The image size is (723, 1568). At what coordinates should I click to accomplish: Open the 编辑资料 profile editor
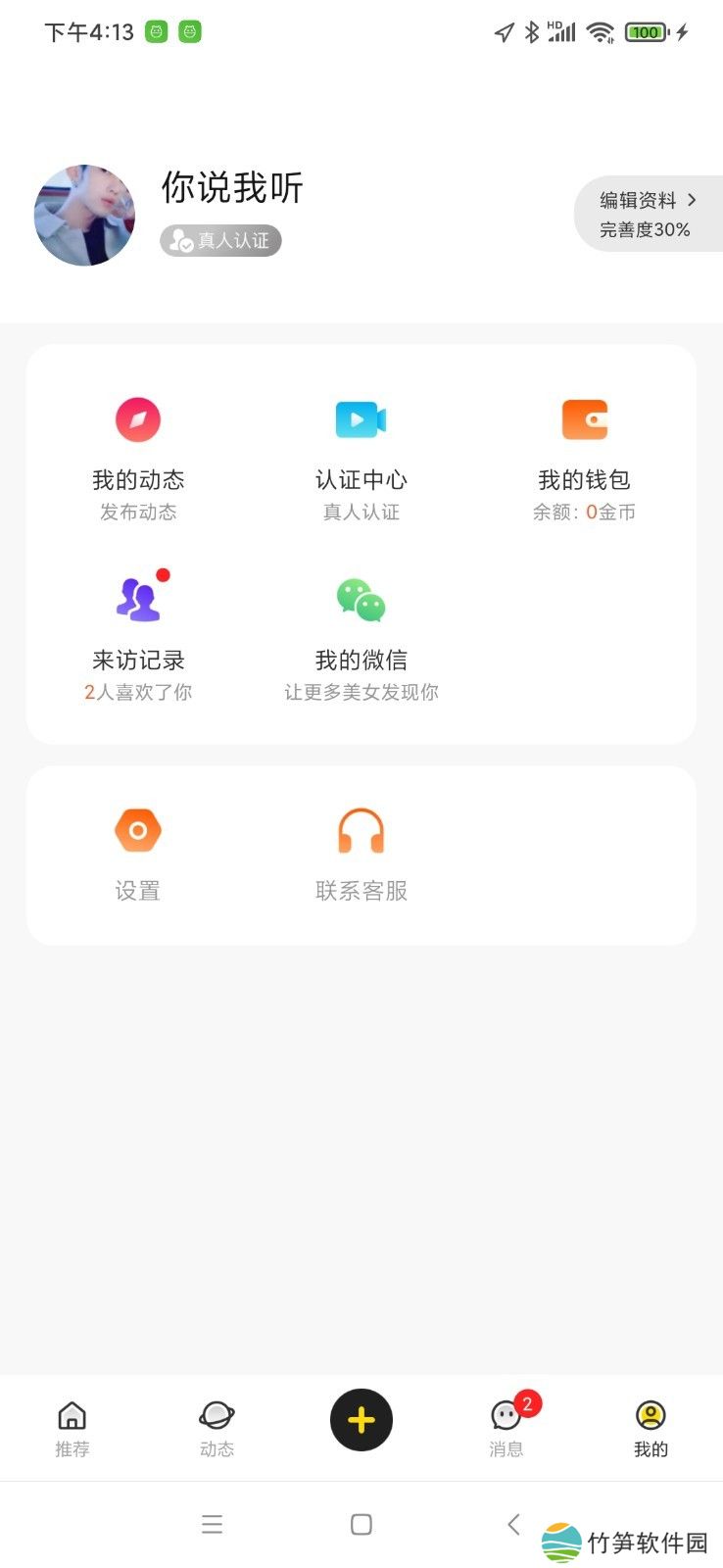coord(647,214)
